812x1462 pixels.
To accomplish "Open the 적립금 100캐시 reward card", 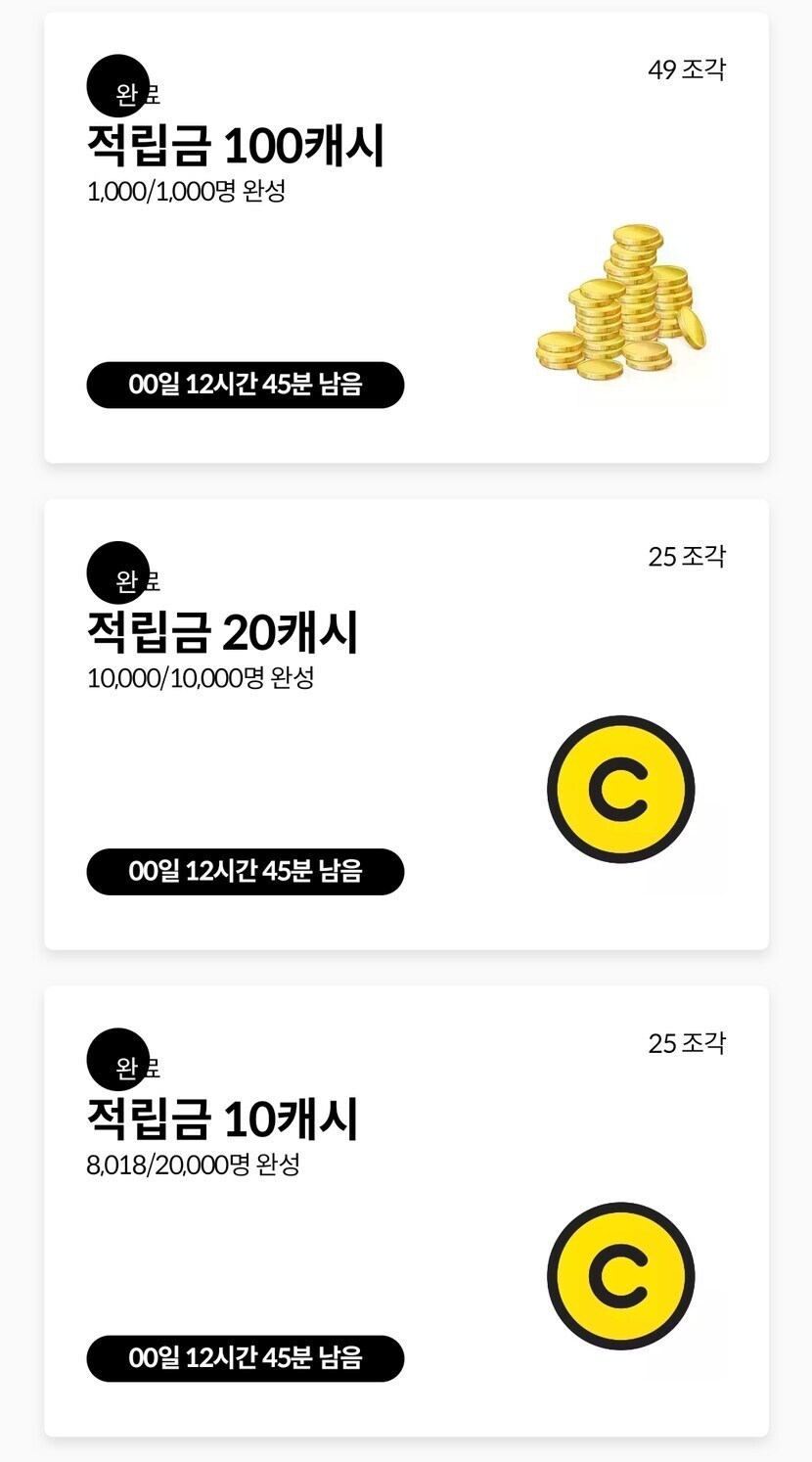I will (x=406, y=238).
